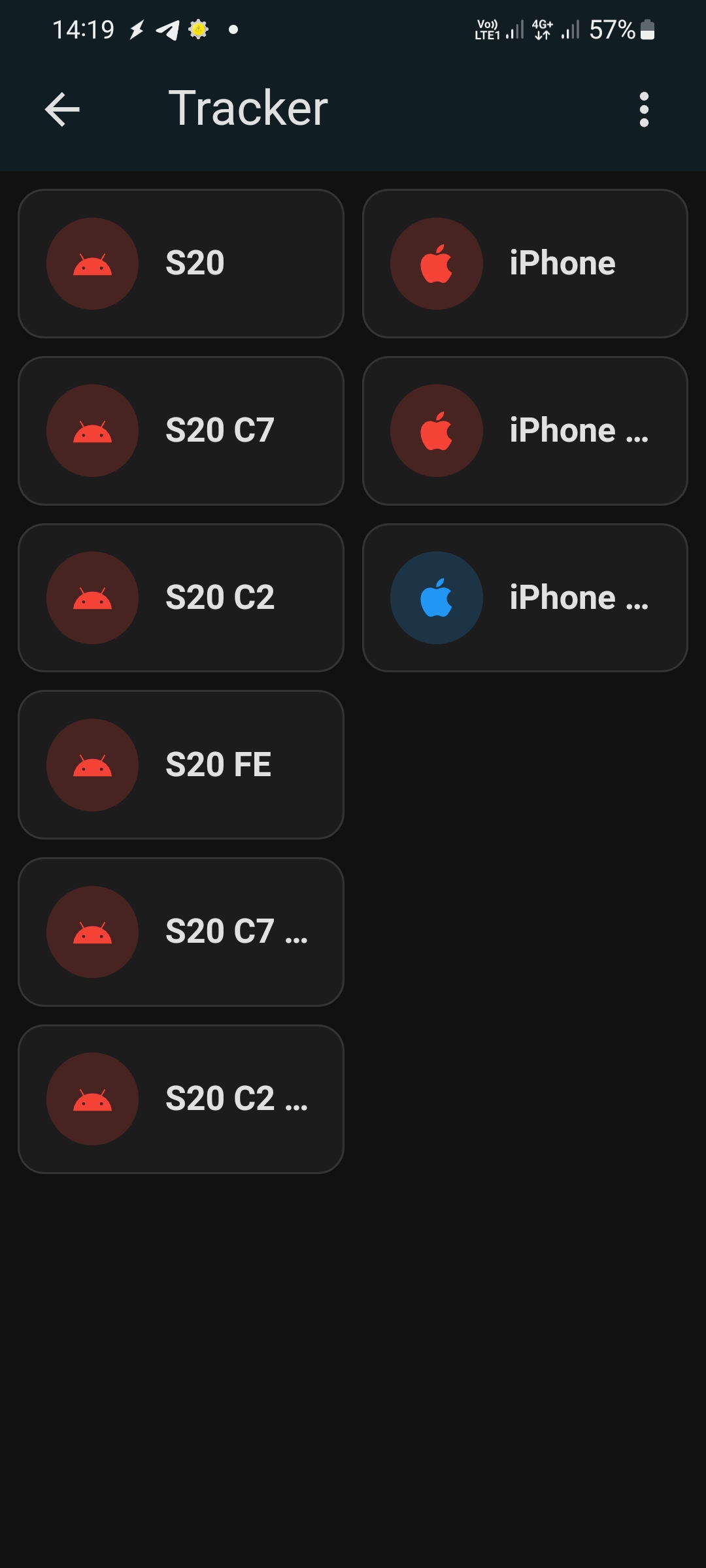Select the S20 C2 device card
The width and height of the screenshot is (706, 1568).
pyautogui.click(x=182, y=597)
